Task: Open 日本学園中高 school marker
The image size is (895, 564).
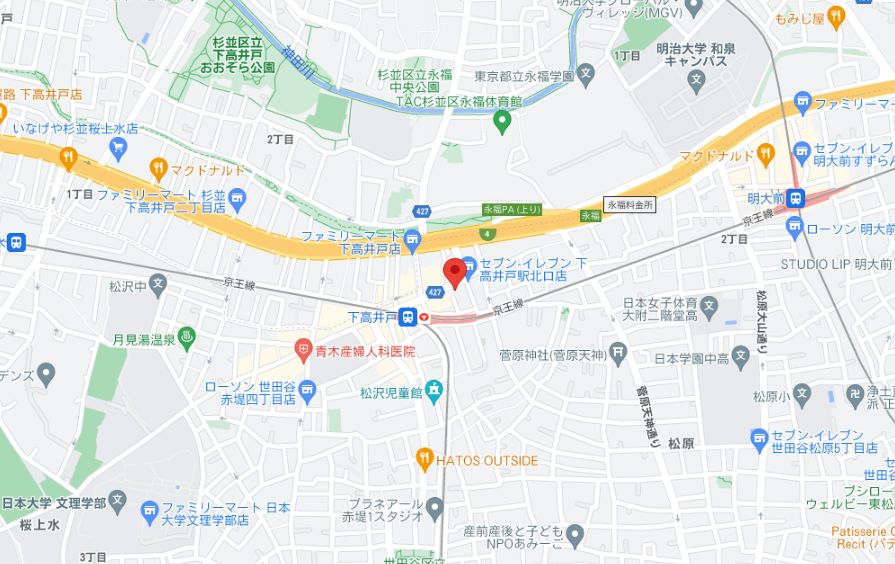Action: pyautogui.click(x=740, y=356)
